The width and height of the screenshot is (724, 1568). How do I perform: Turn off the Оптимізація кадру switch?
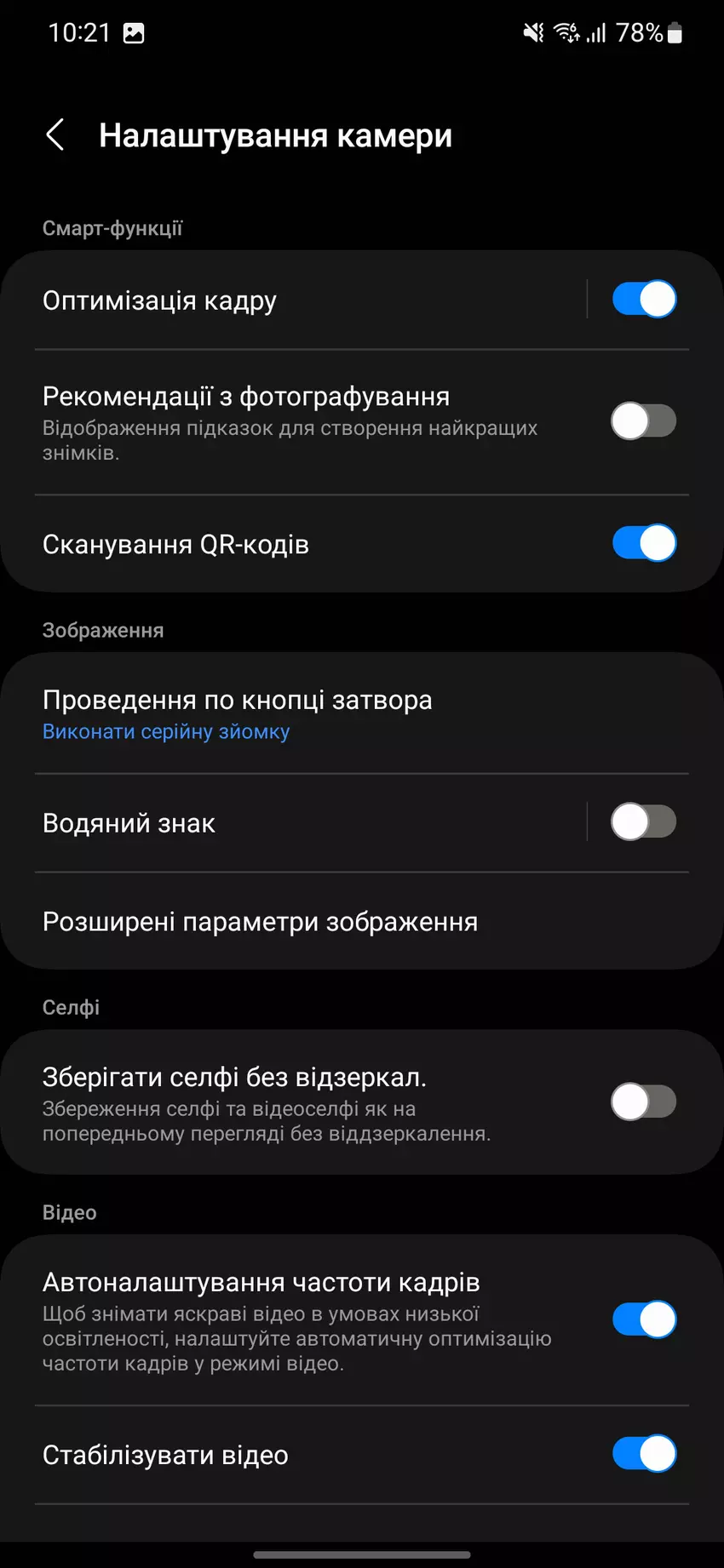pyautogui.click(x=643, y=299)
